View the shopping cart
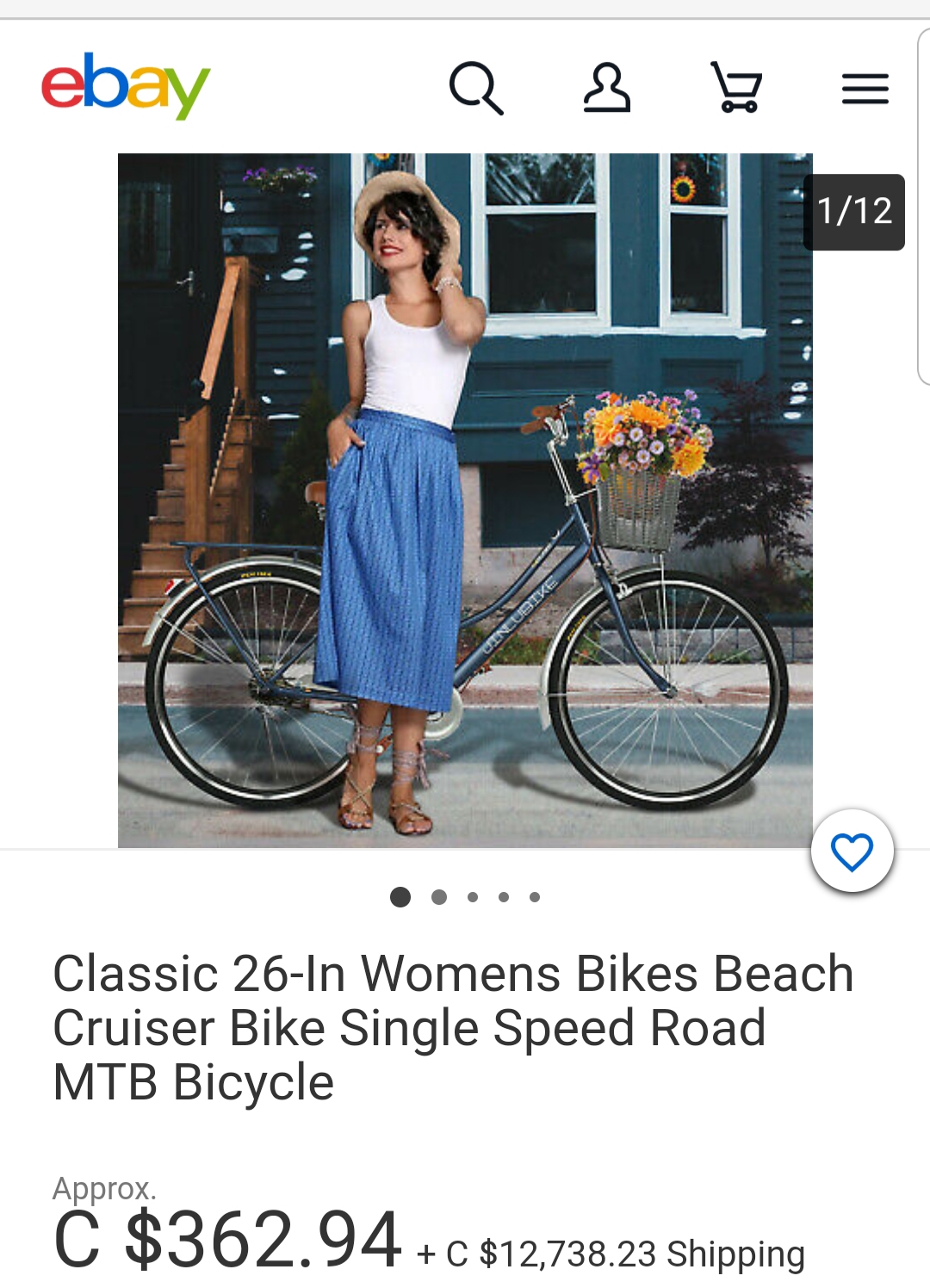 pos(736,87)
